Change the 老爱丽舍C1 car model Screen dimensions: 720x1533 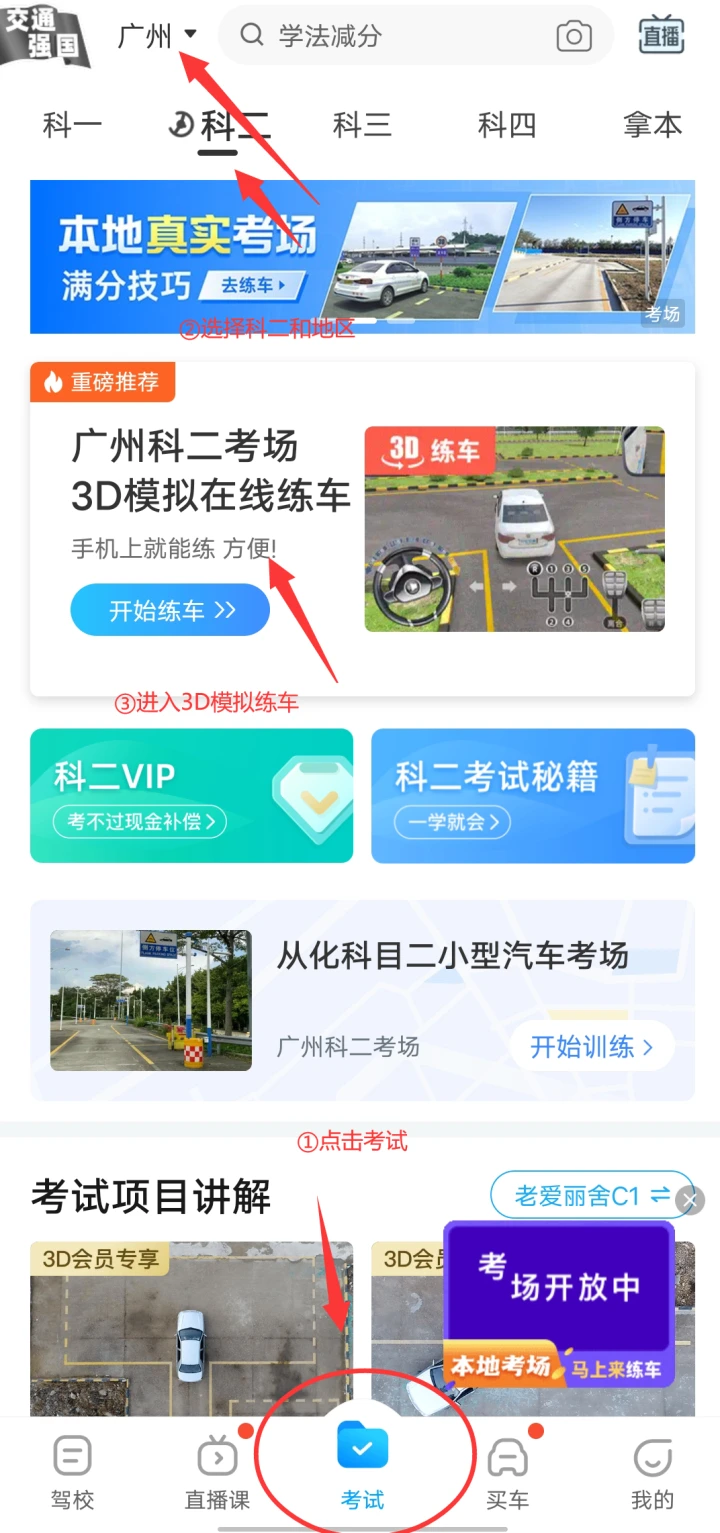point(591,1195)
